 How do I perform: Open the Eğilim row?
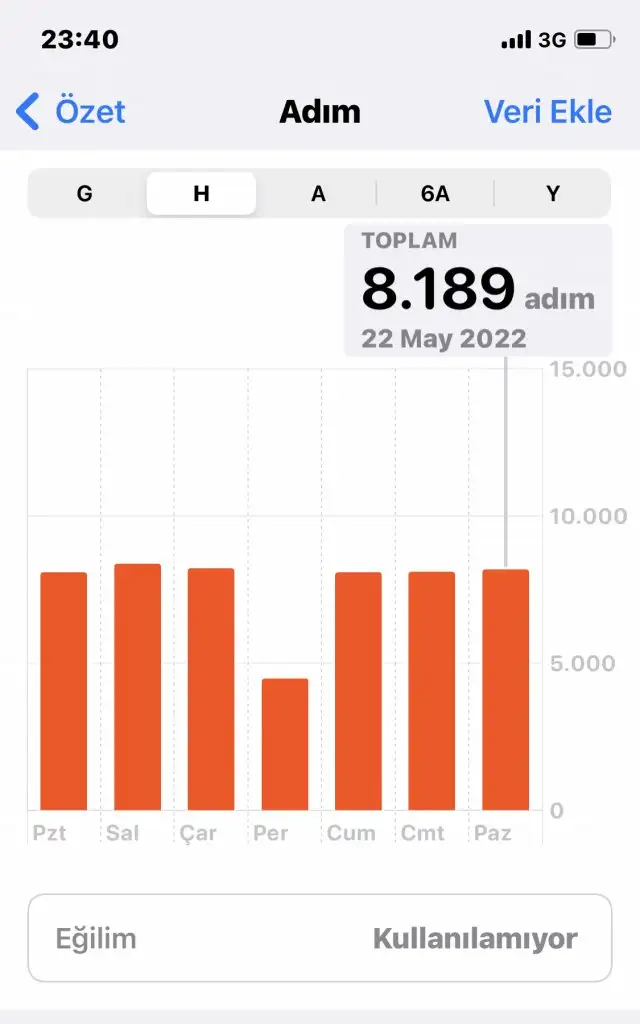[319, 939]
